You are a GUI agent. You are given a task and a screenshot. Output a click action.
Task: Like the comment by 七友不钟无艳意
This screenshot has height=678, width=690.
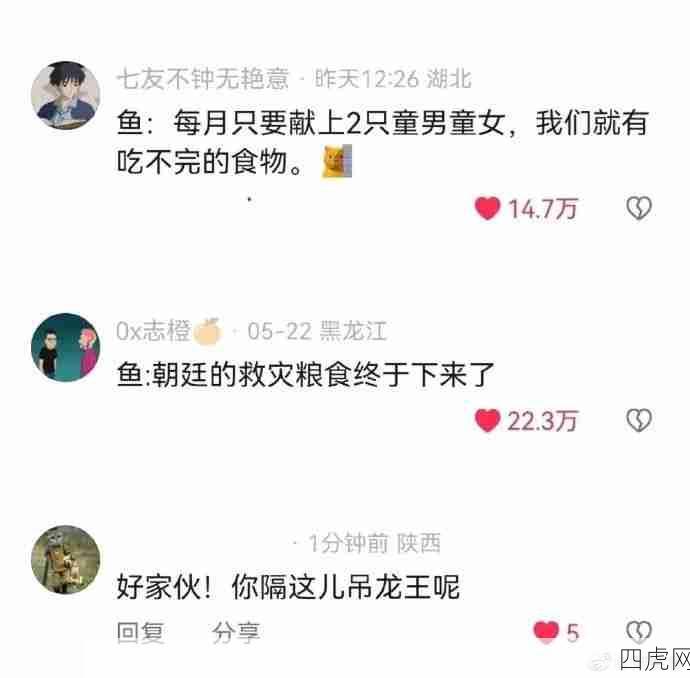(487, 209)
